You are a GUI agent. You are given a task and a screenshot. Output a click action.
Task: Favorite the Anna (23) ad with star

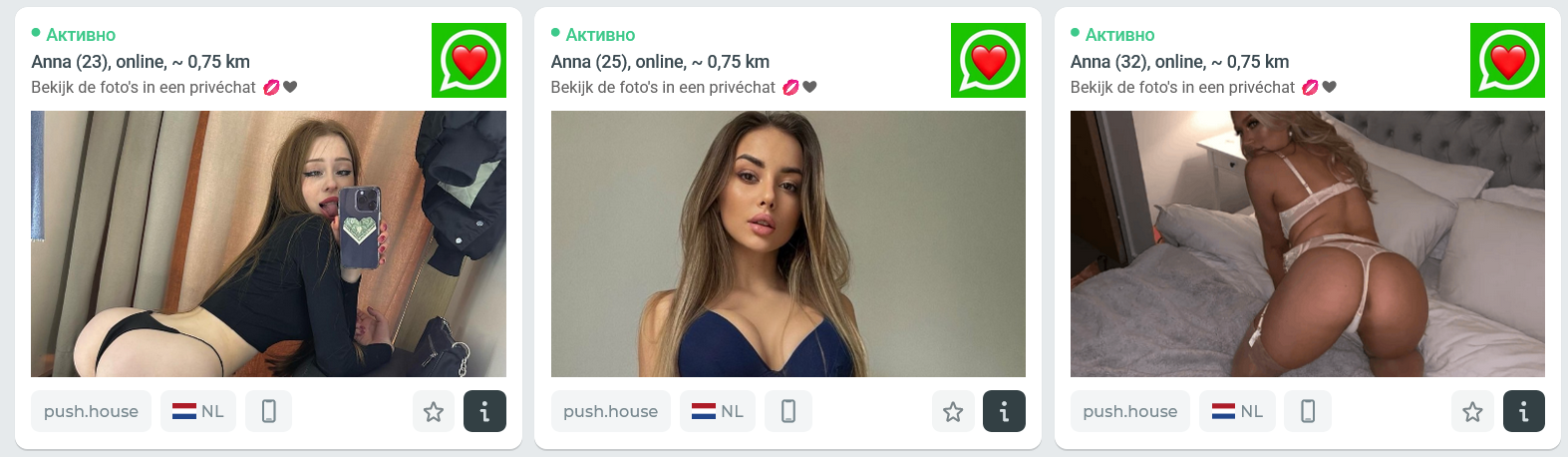coord(434,411)
